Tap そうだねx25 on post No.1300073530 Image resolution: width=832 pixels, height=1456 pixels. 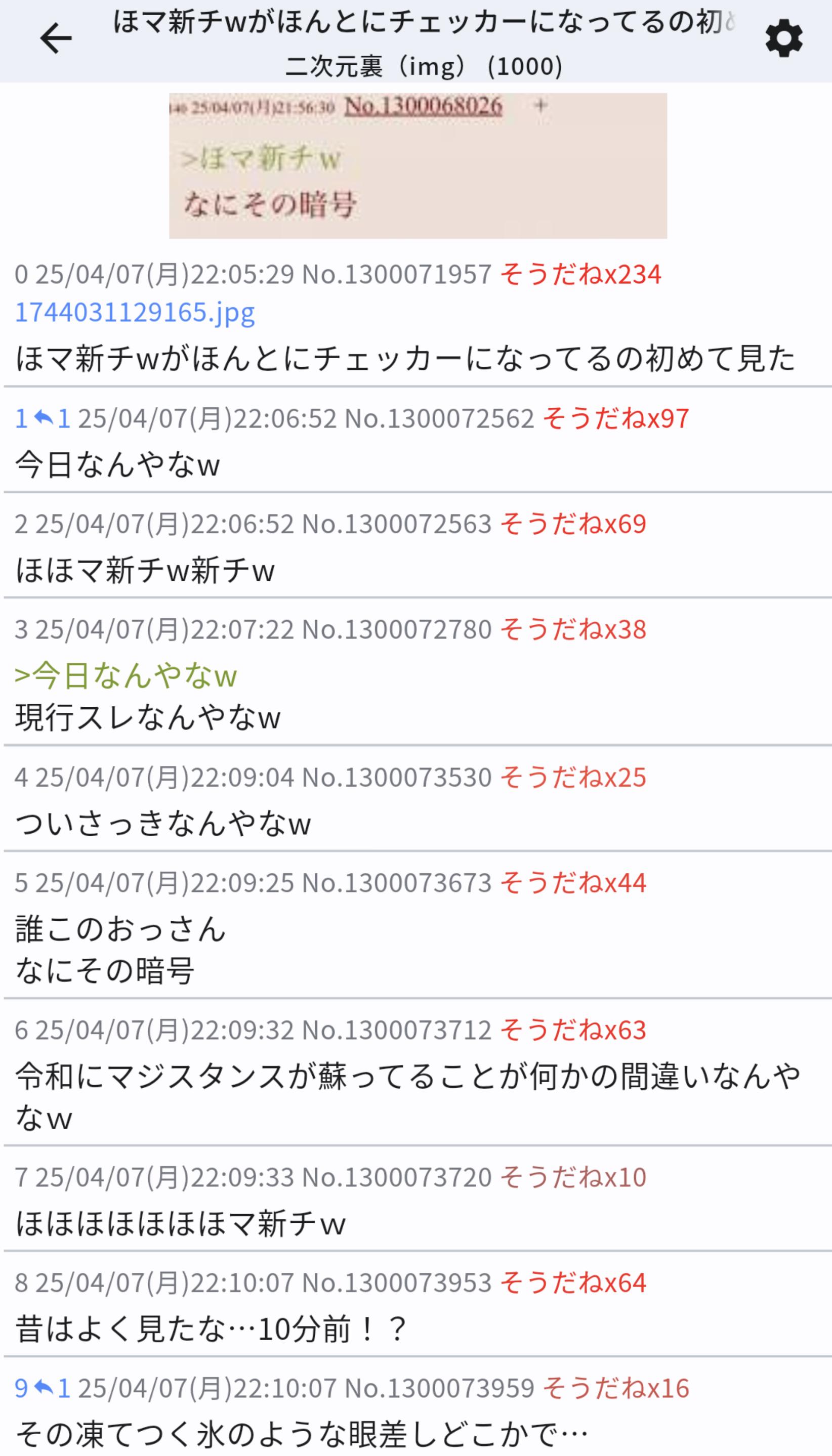tap(573, 778)
